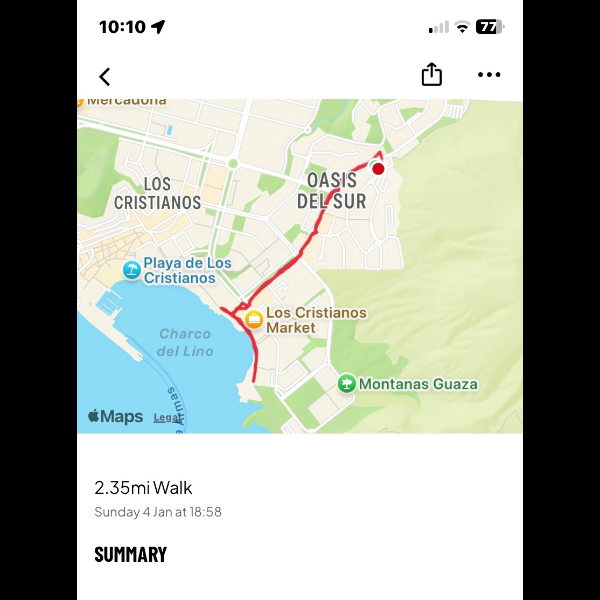Open the three-dot overflow menu
The image size is (600, 600).
coord(489,75)
